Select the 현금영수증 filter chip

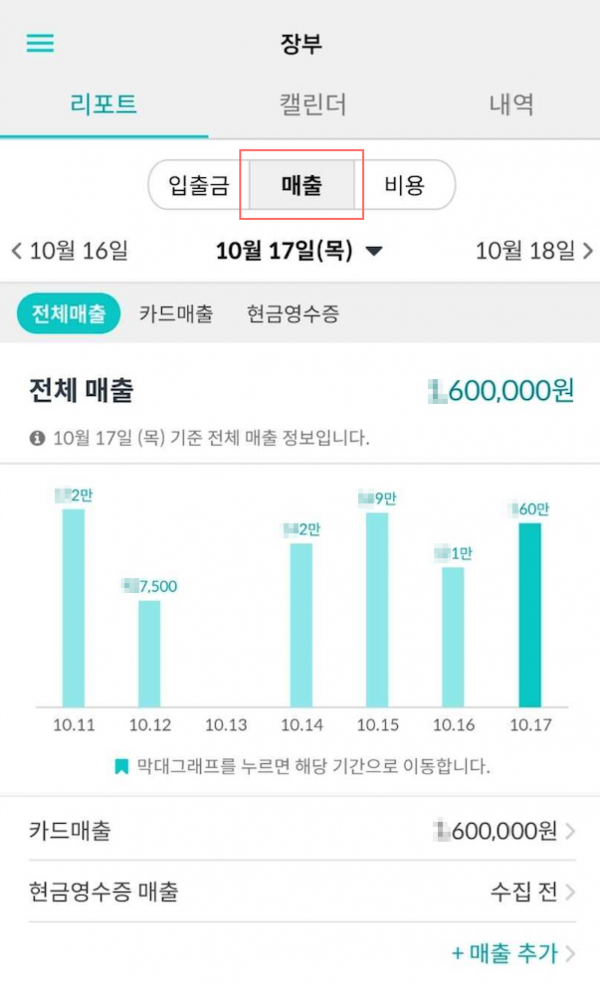point(293,313)
